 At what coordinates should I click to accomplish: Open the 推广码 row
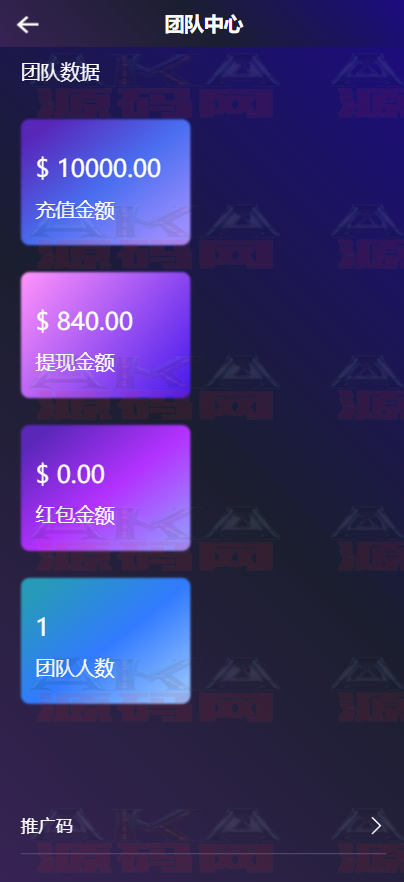tap(202, 825)
